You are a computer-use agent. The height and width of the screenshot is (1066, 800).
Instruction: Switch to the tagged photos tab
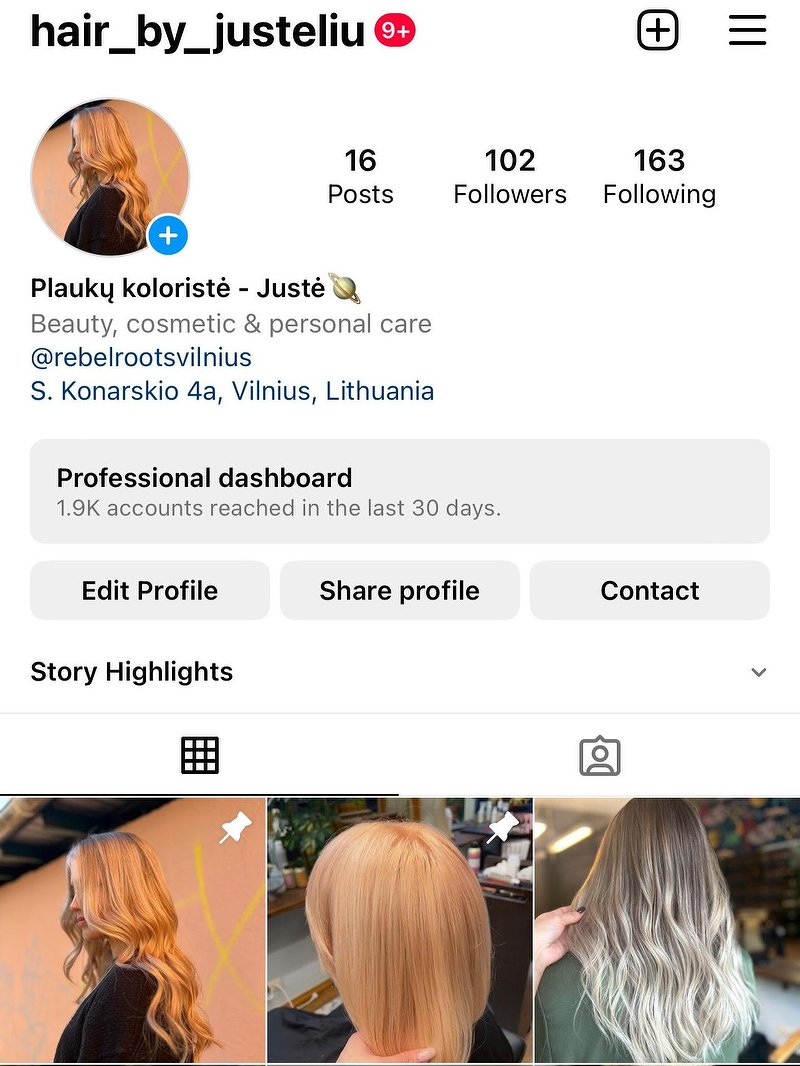[599, 756]
